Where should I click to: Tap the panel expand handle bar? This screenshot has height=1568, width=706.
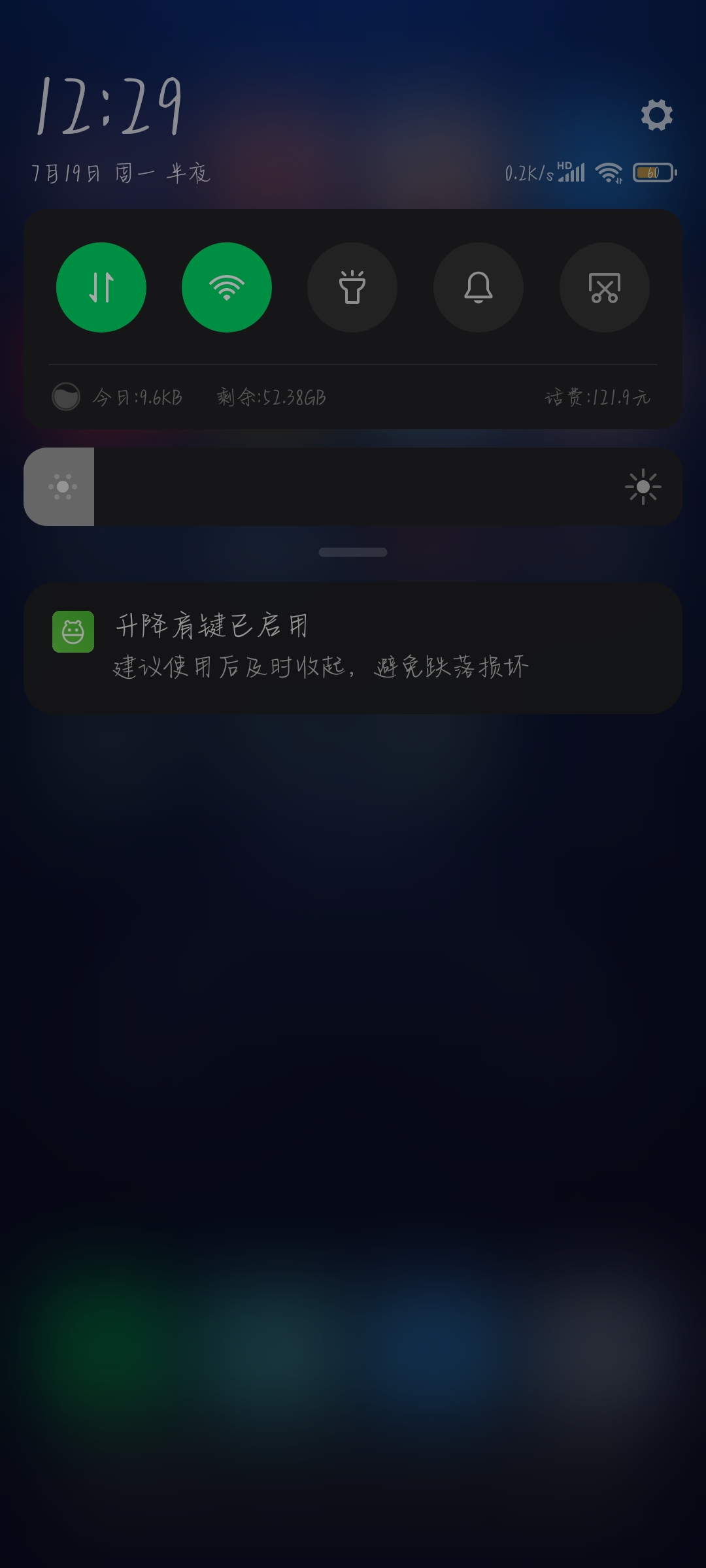(x=353, y=552)
